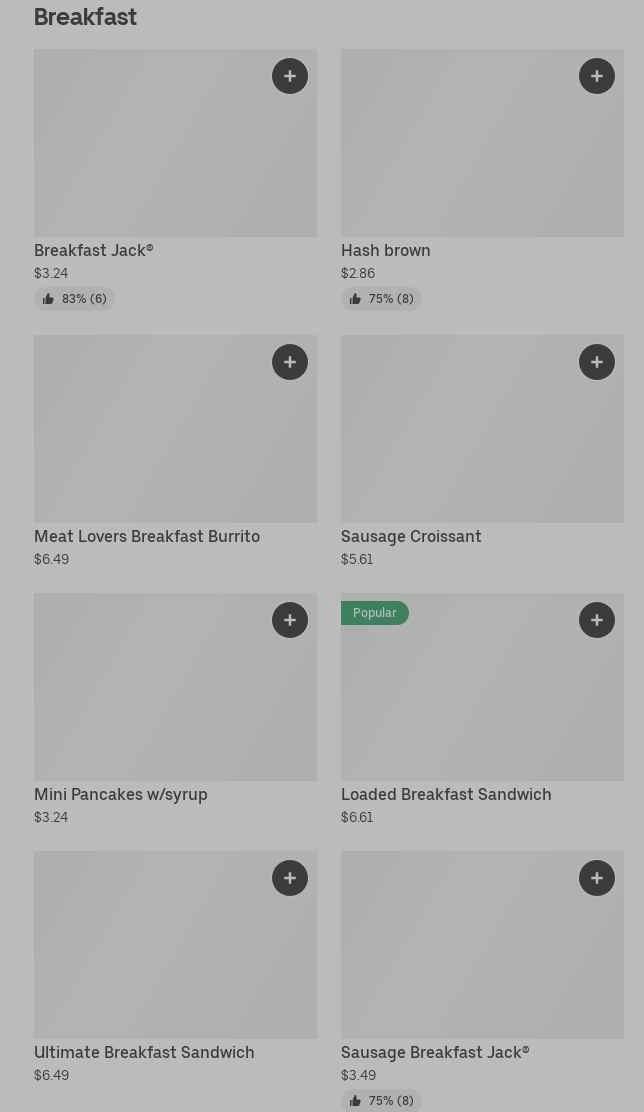Add Meat Lovers Breakfast Burrito to cart

[290, 362]
